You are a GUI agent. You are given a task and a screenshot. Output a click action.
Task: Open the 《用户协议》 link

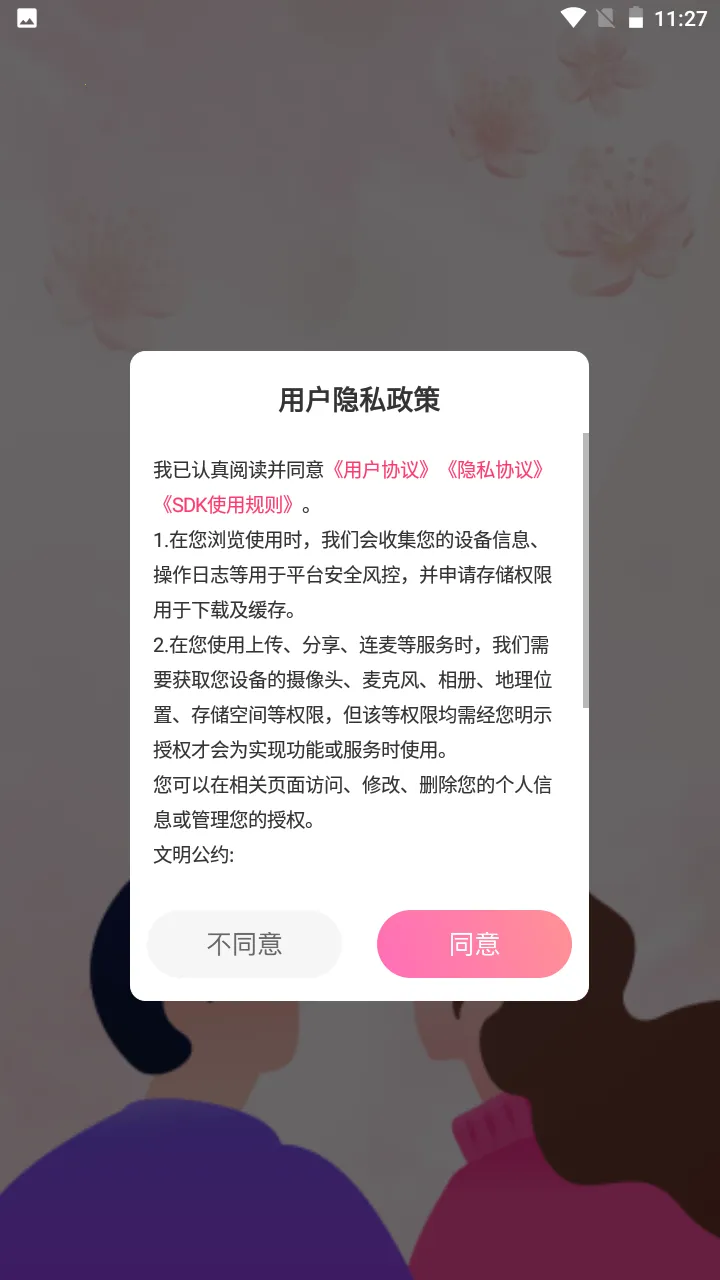[381, 470]
